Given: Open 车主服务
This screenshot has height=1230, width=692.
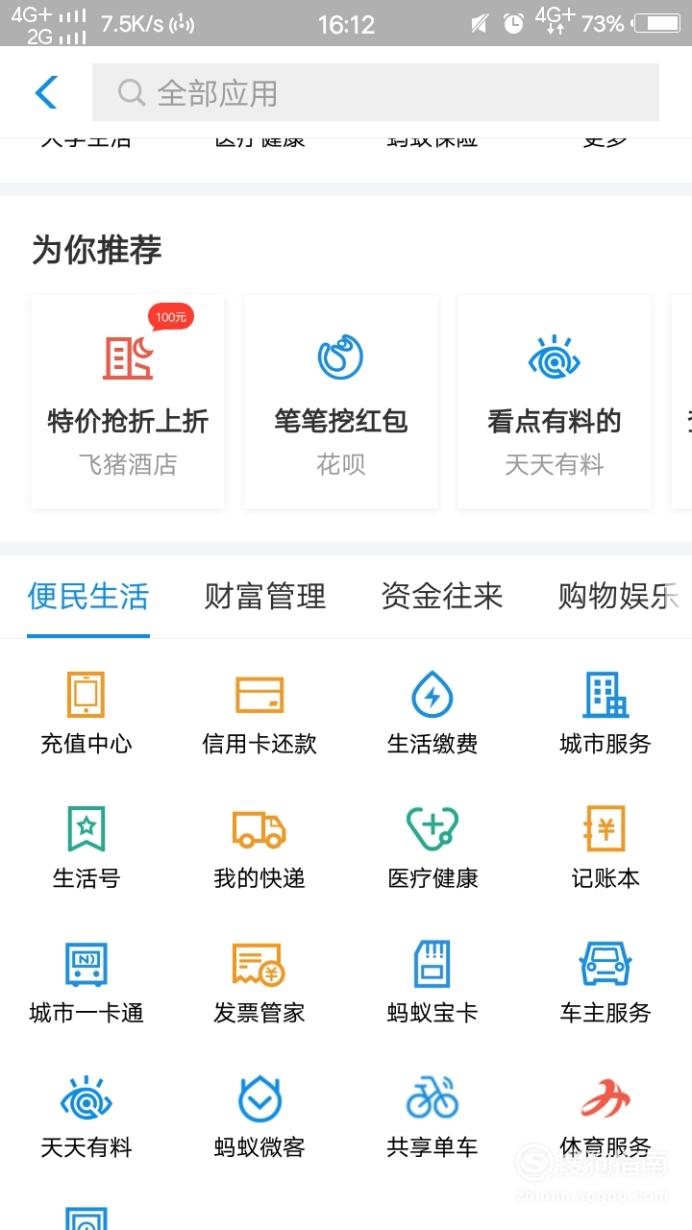Looking at the screenshot, I should [x=605, y=982].
